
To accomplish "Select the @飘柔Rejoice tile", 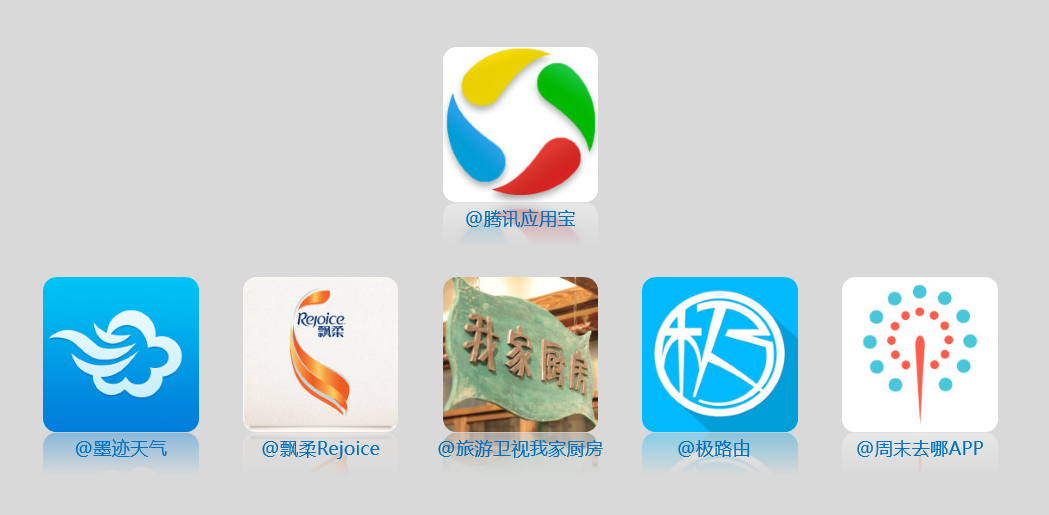I will (320, 355).
